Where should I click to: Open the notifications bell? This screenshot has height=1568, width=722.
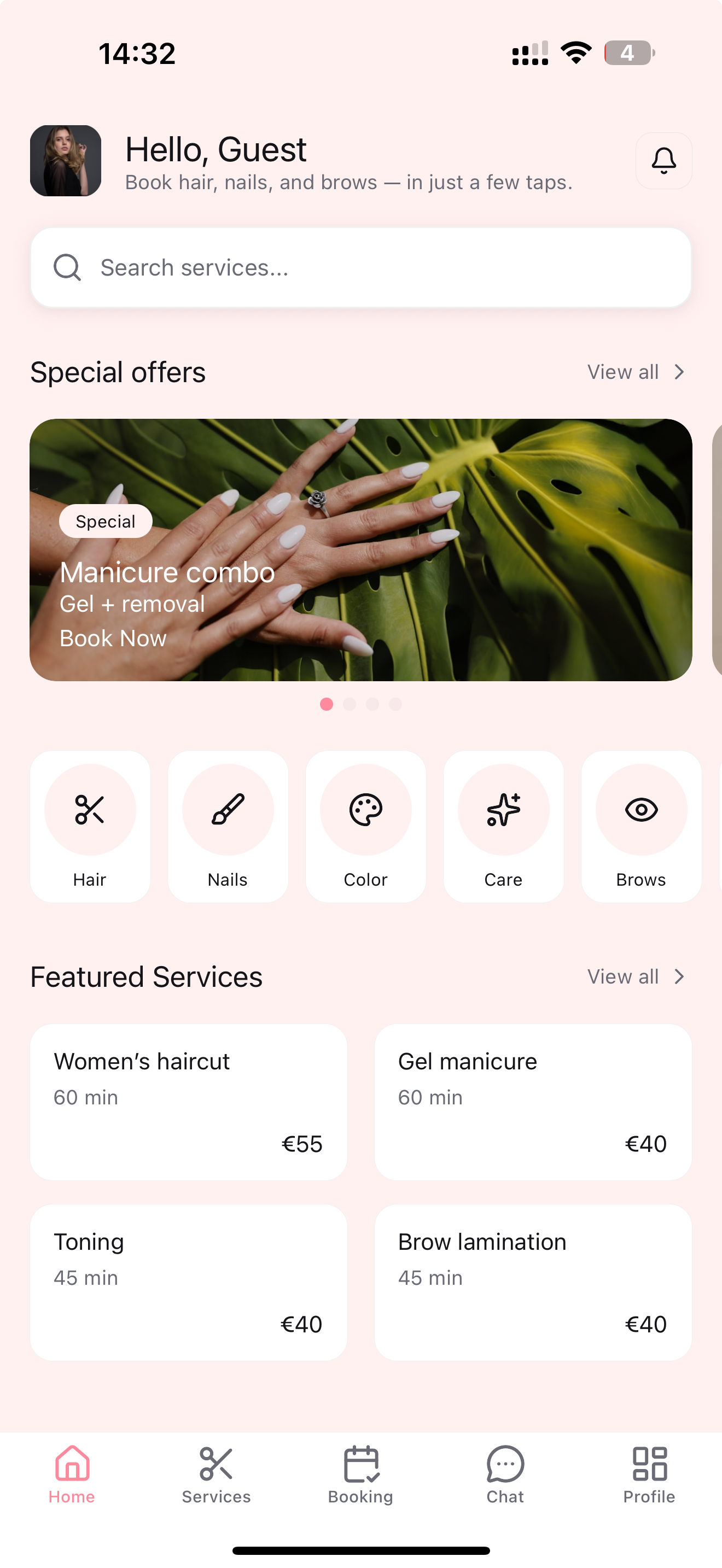663,161
